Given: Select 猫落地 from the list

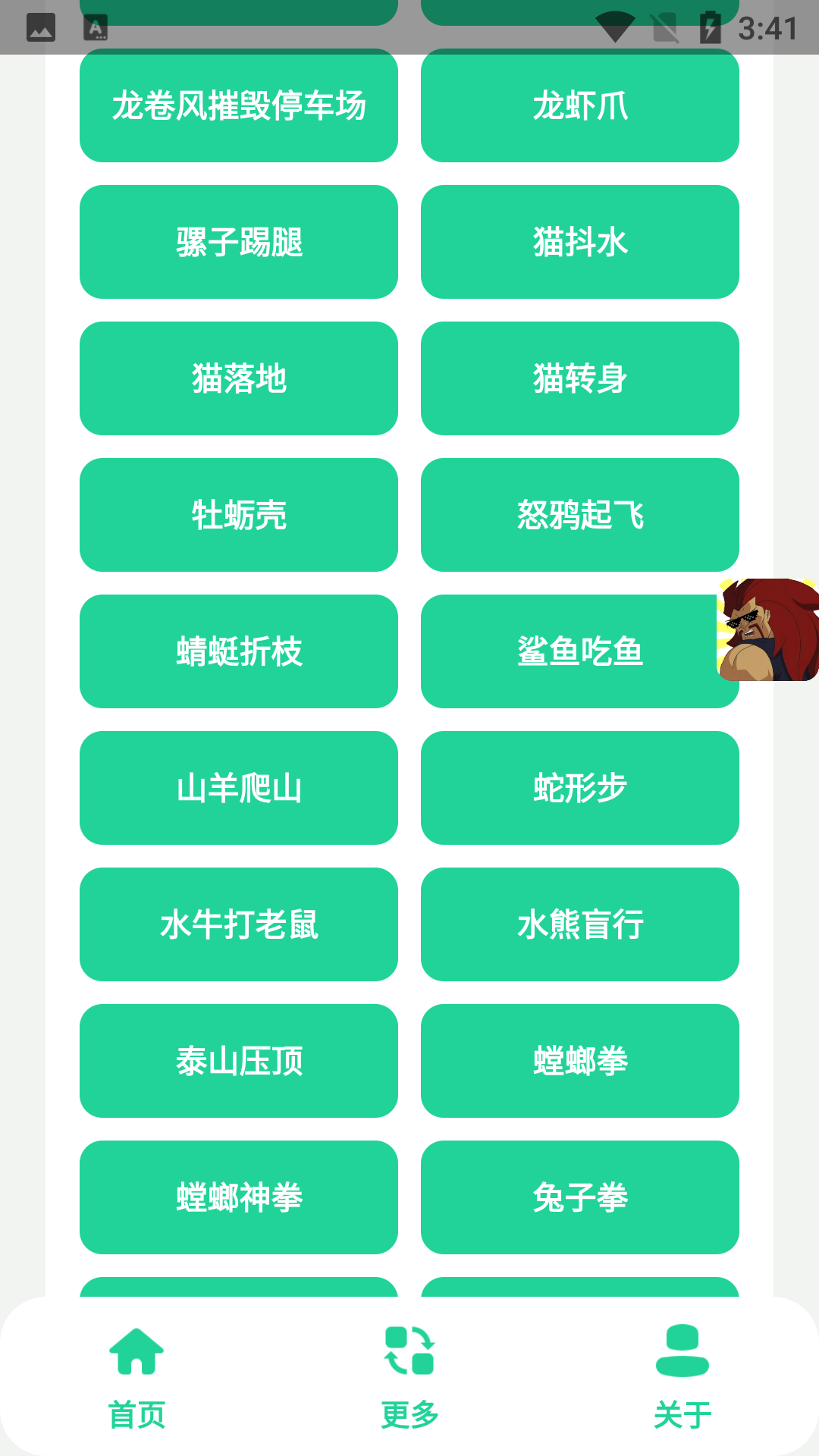Looking at the screenshot, I should [239, 379].
